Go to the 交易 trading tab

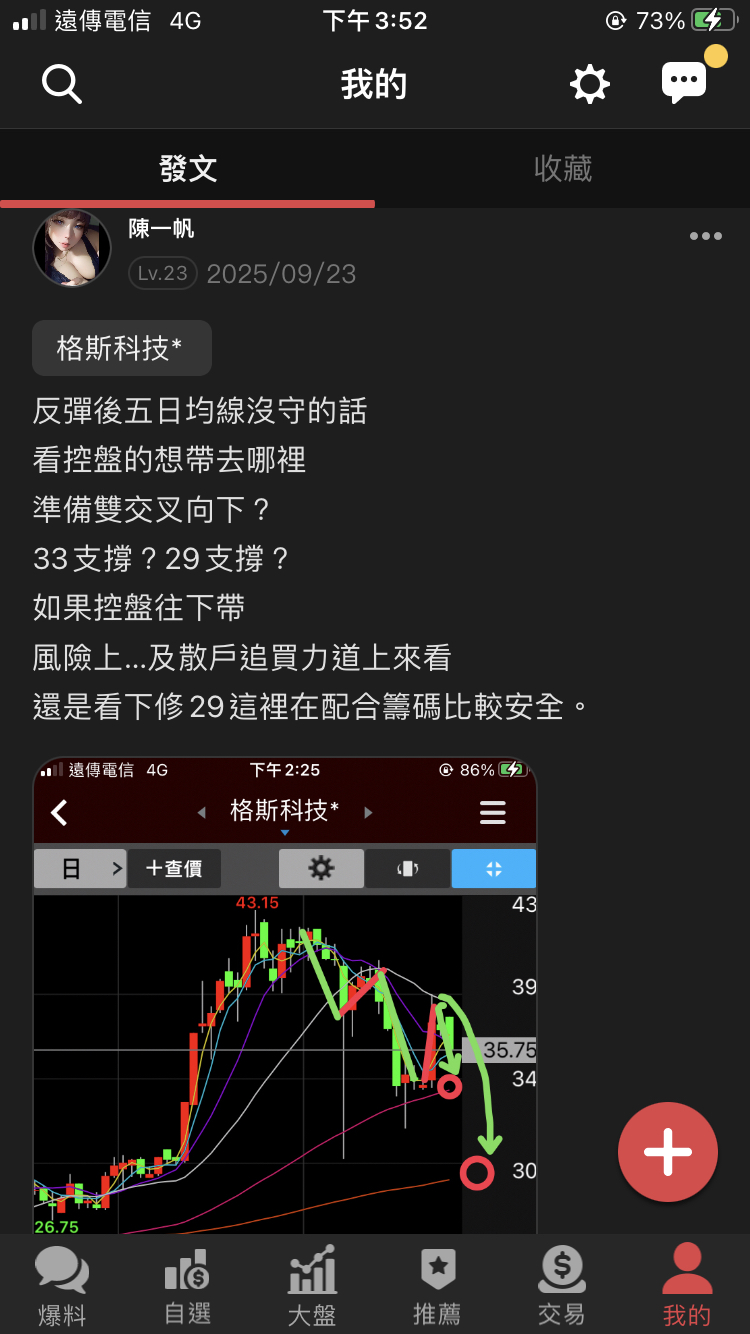coord(562,1286)
